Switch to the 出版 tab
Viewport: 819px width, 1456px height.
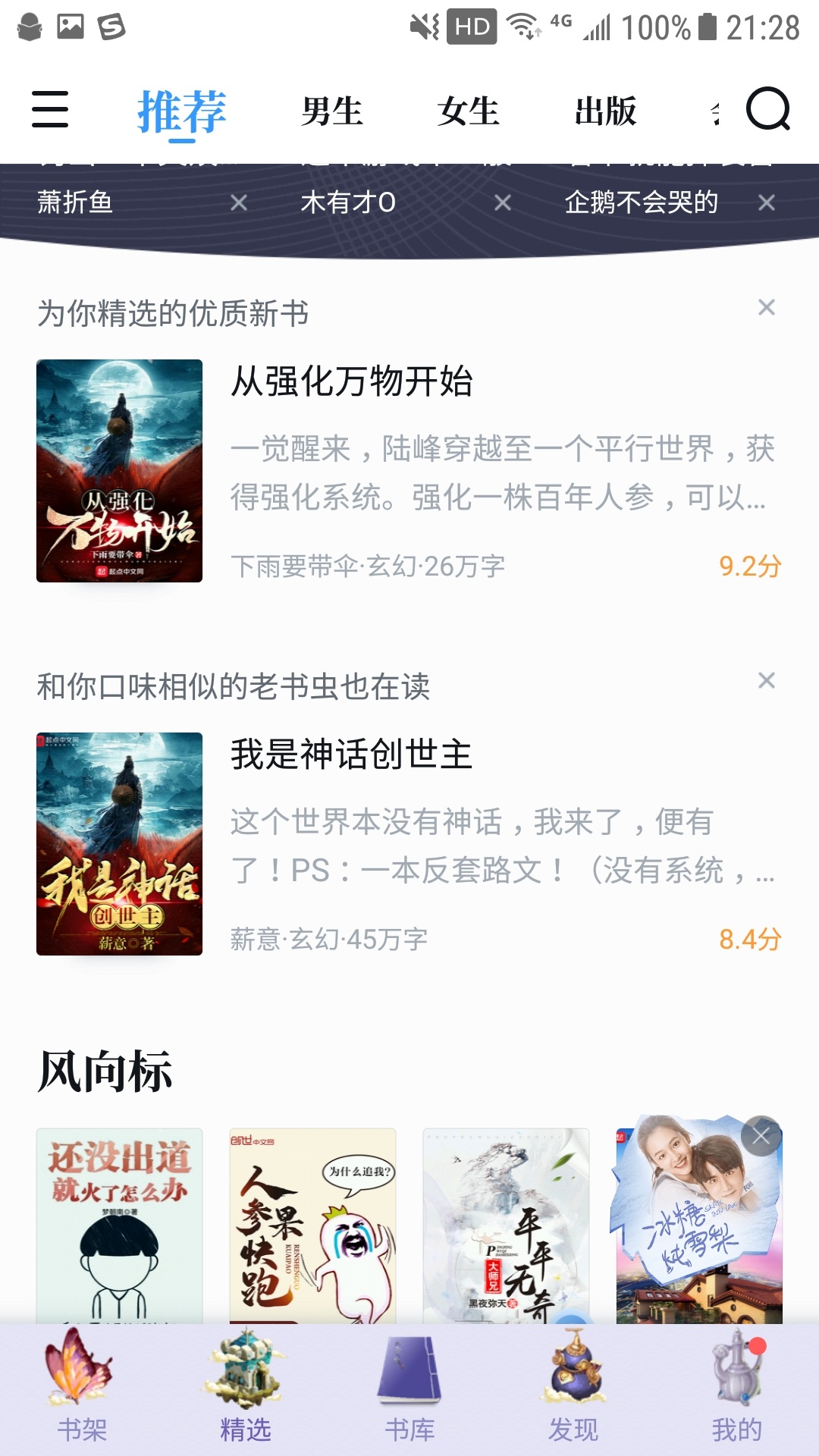605,111
